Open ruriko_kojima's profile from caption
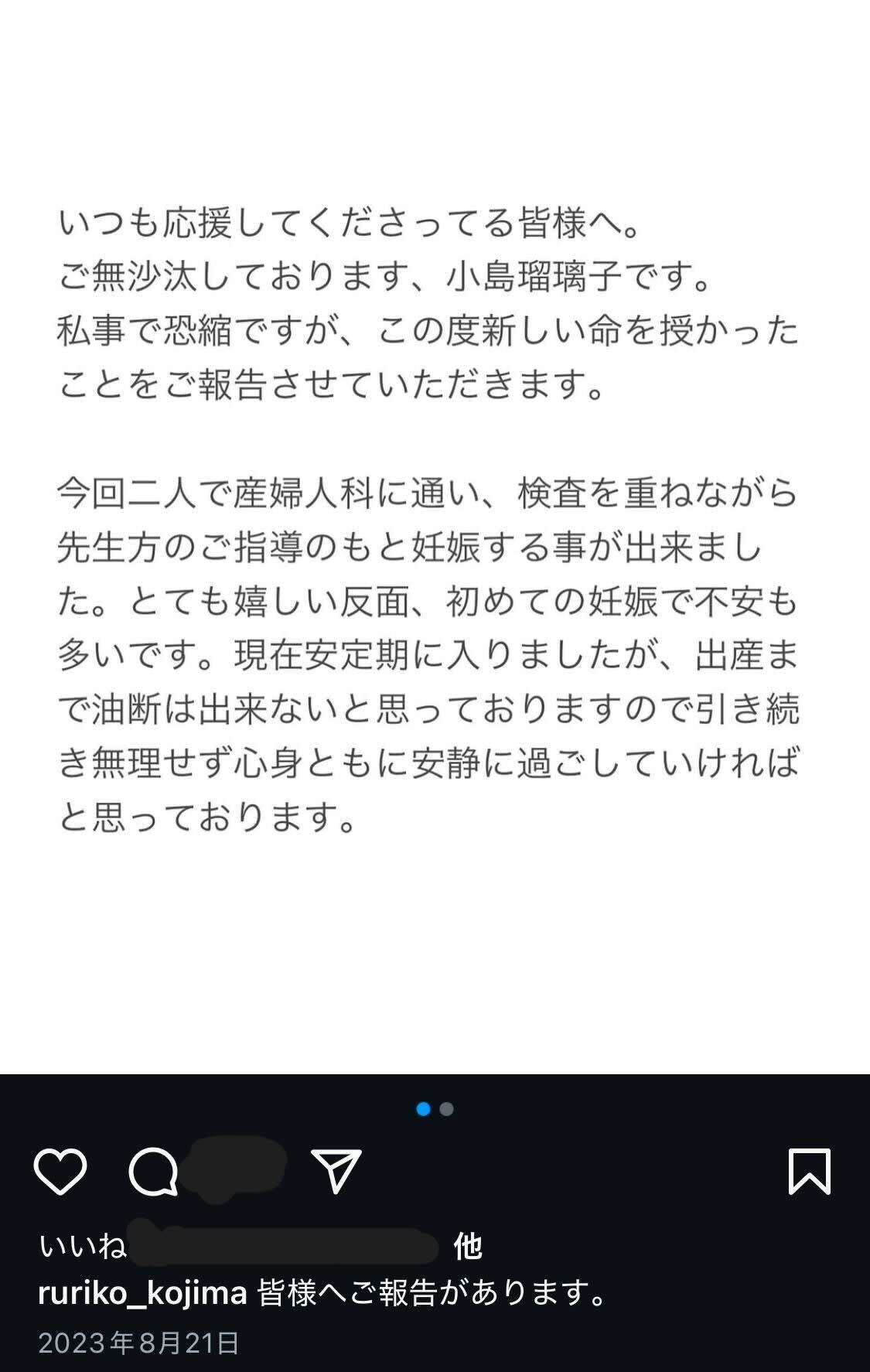The height and width of the screenshot is (1372, 870). pos(142,1292)
